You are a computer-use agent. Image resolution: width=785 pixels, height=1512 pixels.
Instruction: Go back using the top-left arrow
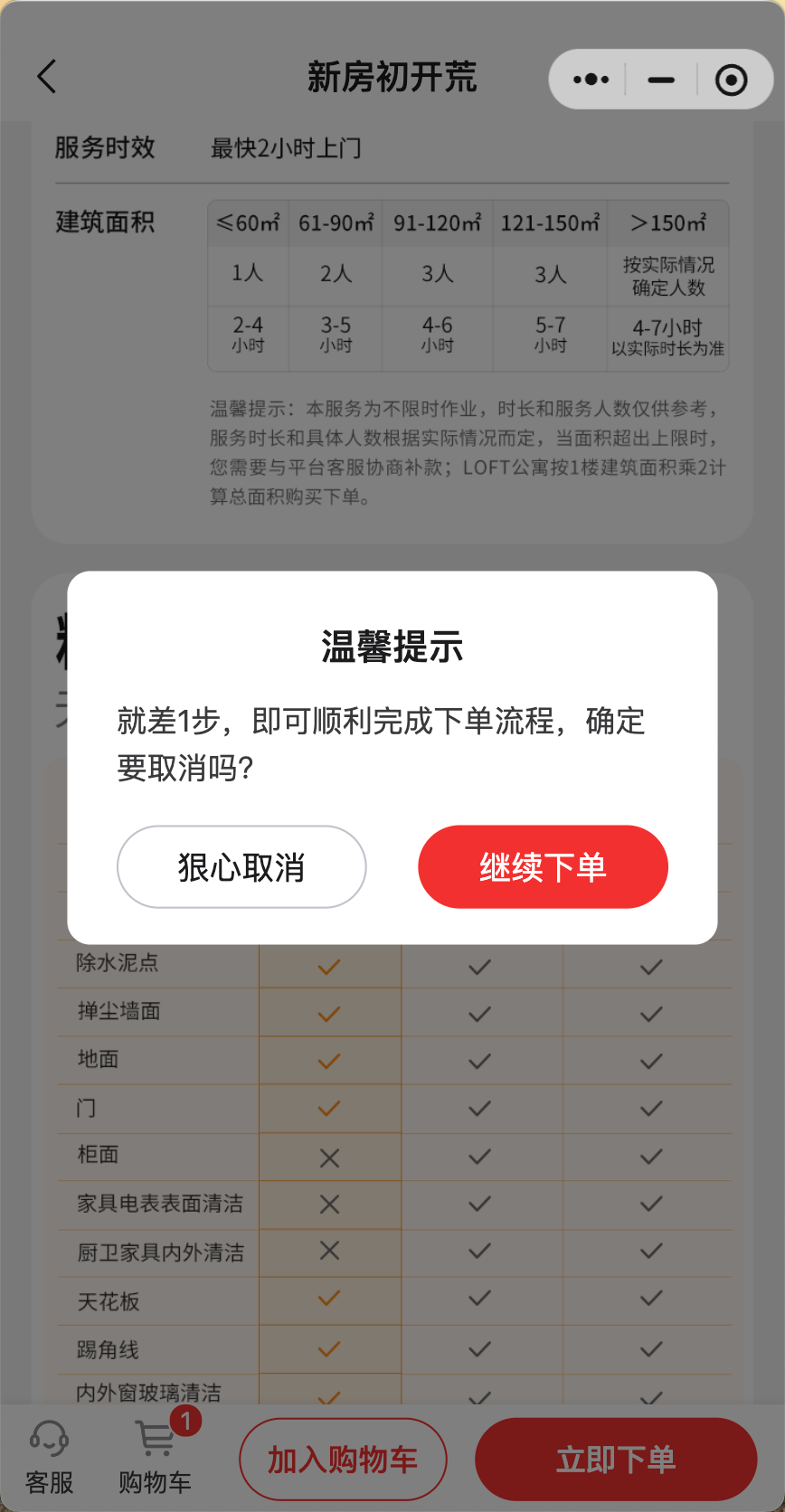47,77
